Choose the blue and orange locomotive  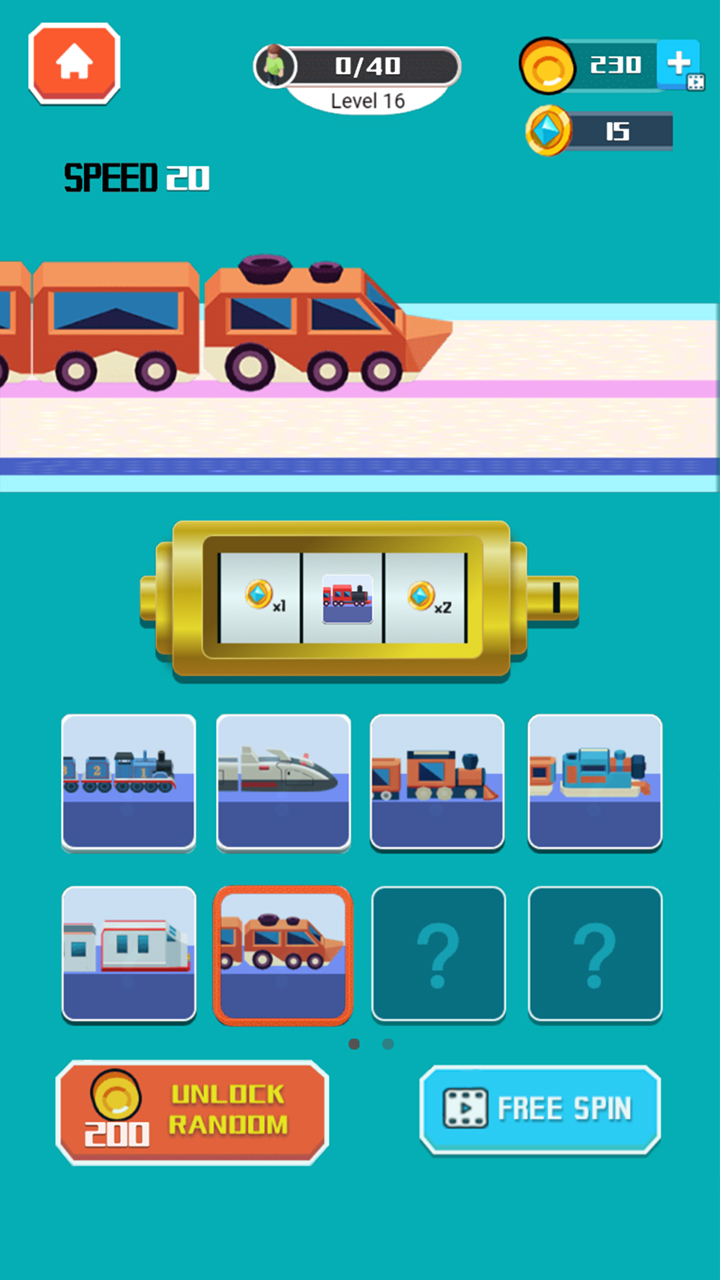(595, 783)
